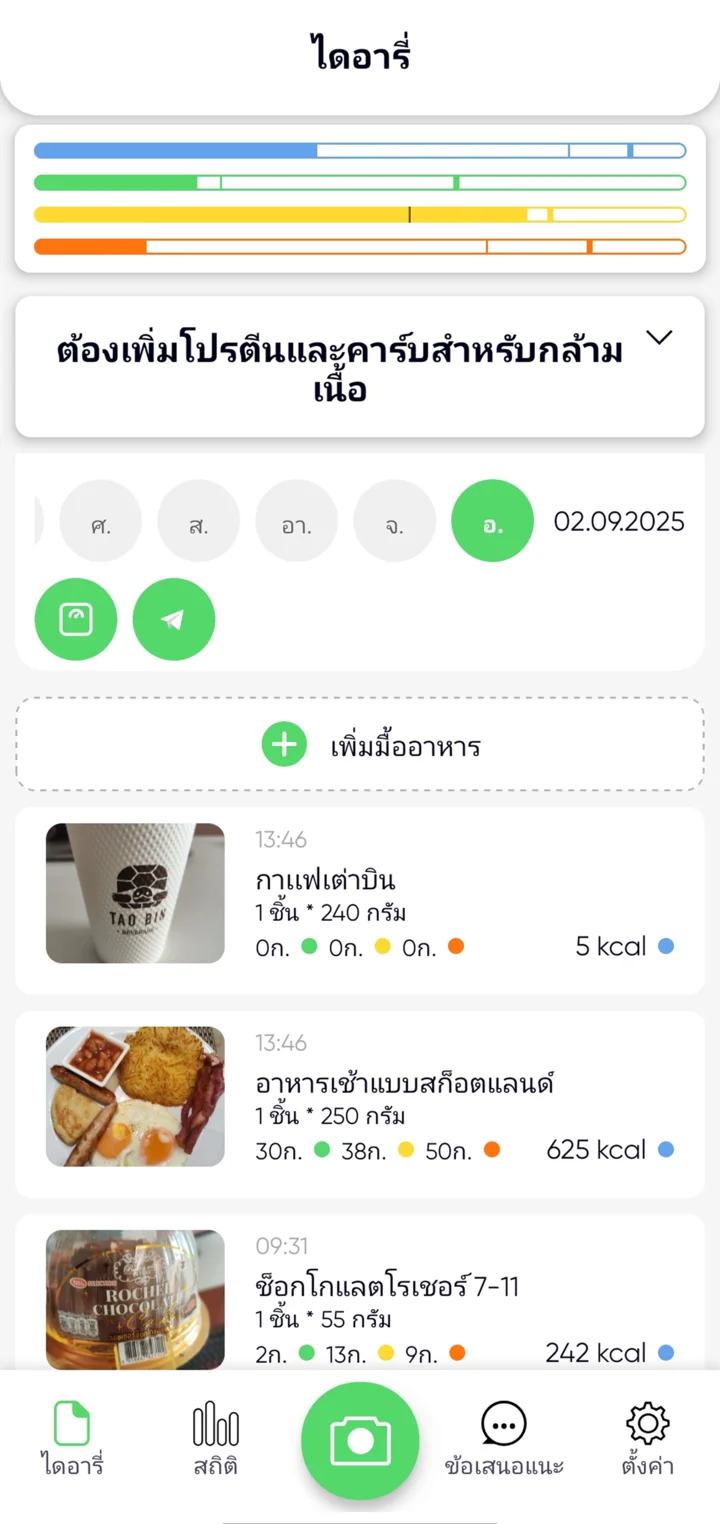The width and height of the screenshot is (720, 1524).
Task: Open the ข้อเสนอแนะ tab
Action: click(504, 1438)
